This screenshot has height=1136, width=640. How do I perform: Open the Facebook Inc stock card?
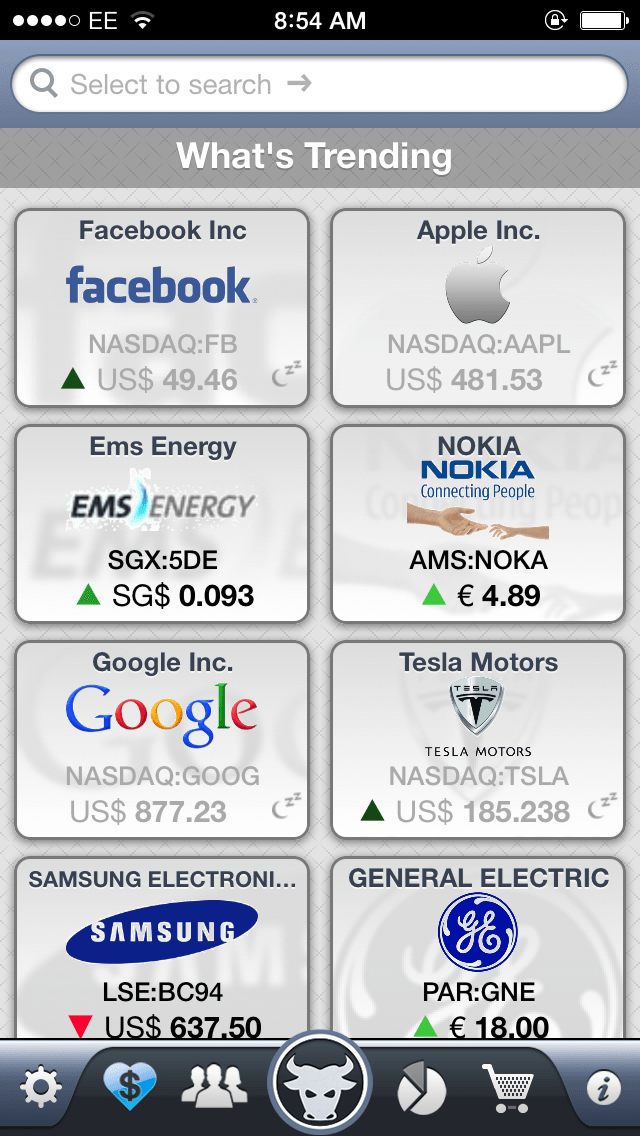coord(162,308)
